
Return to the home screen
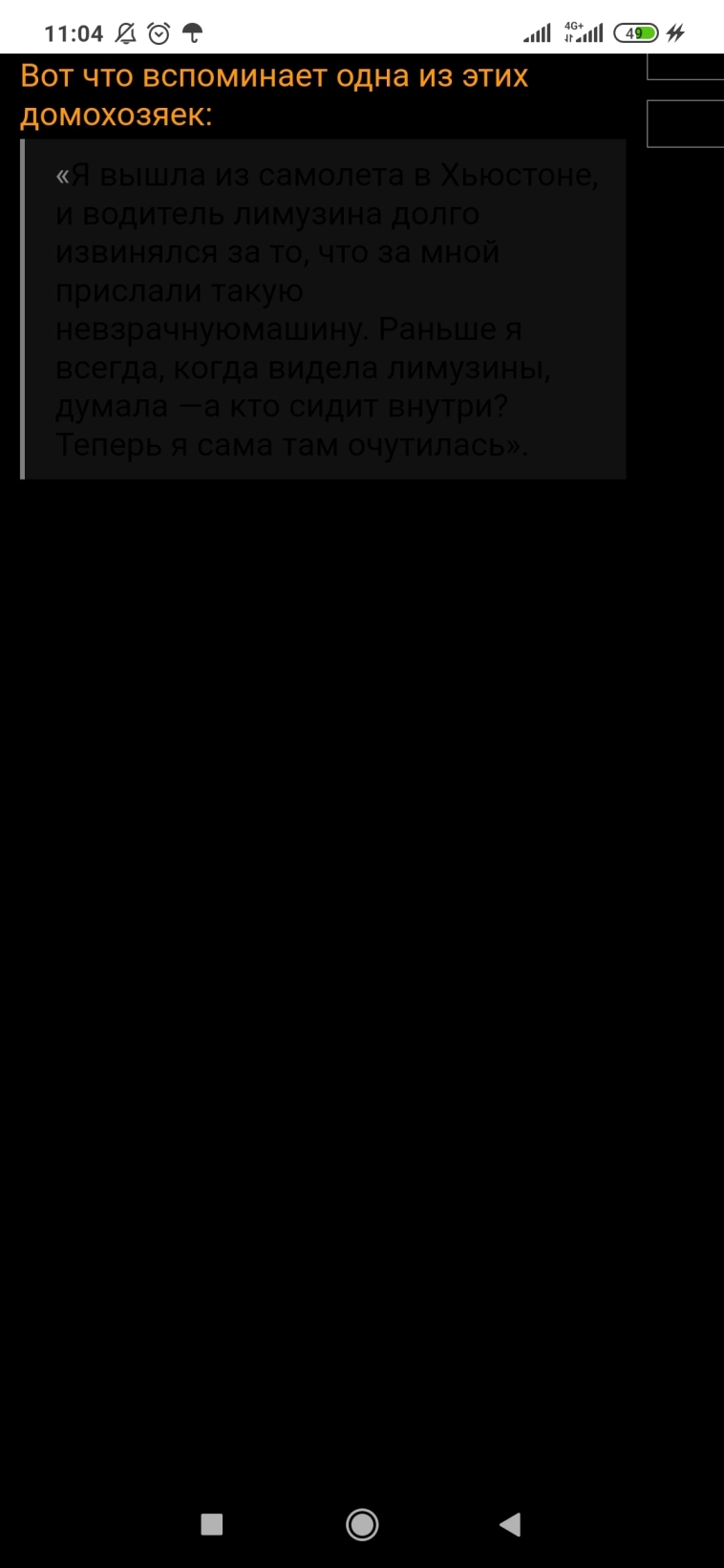pos(362,1524)
